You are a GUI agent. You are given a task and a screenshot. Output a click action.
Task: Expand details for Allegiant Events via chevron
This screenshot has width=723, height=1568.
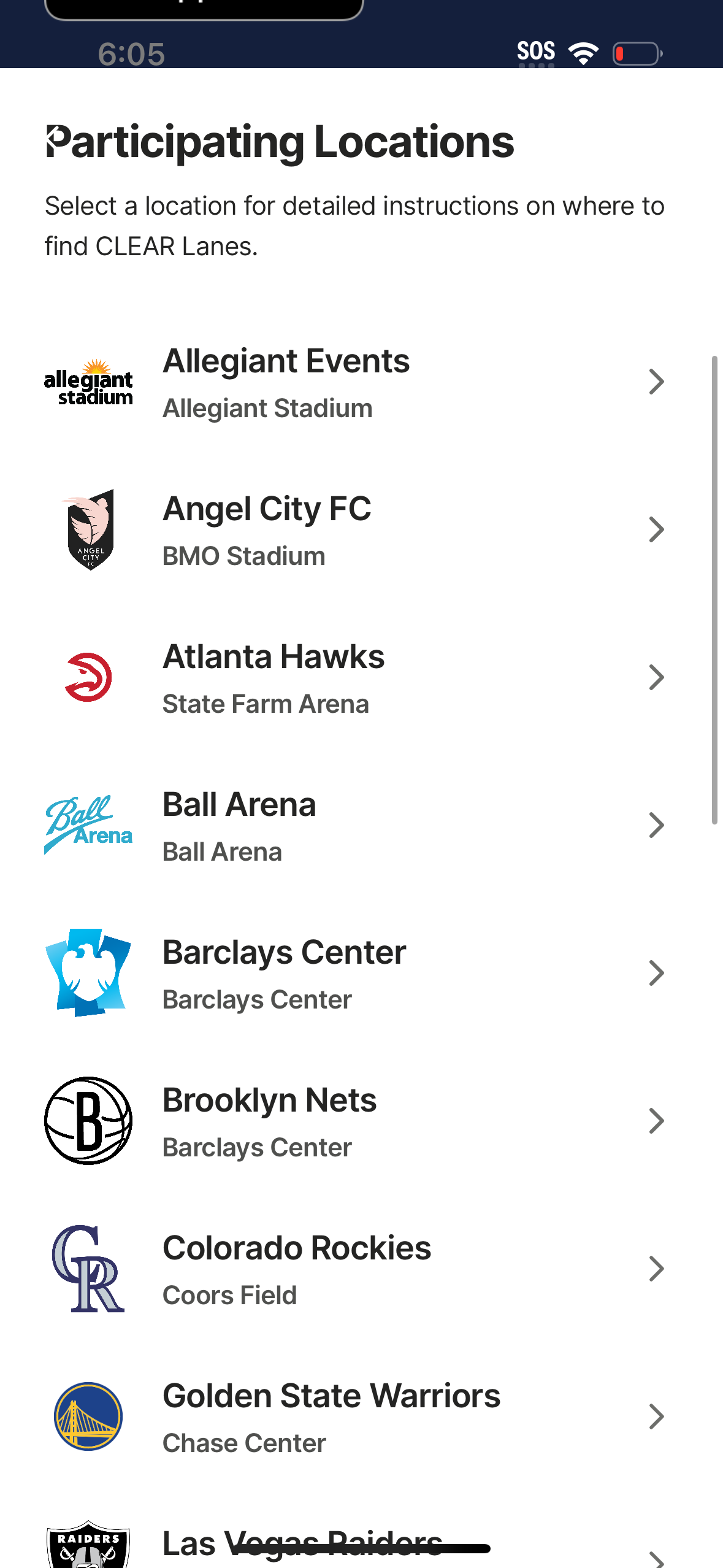coord(656,382)
